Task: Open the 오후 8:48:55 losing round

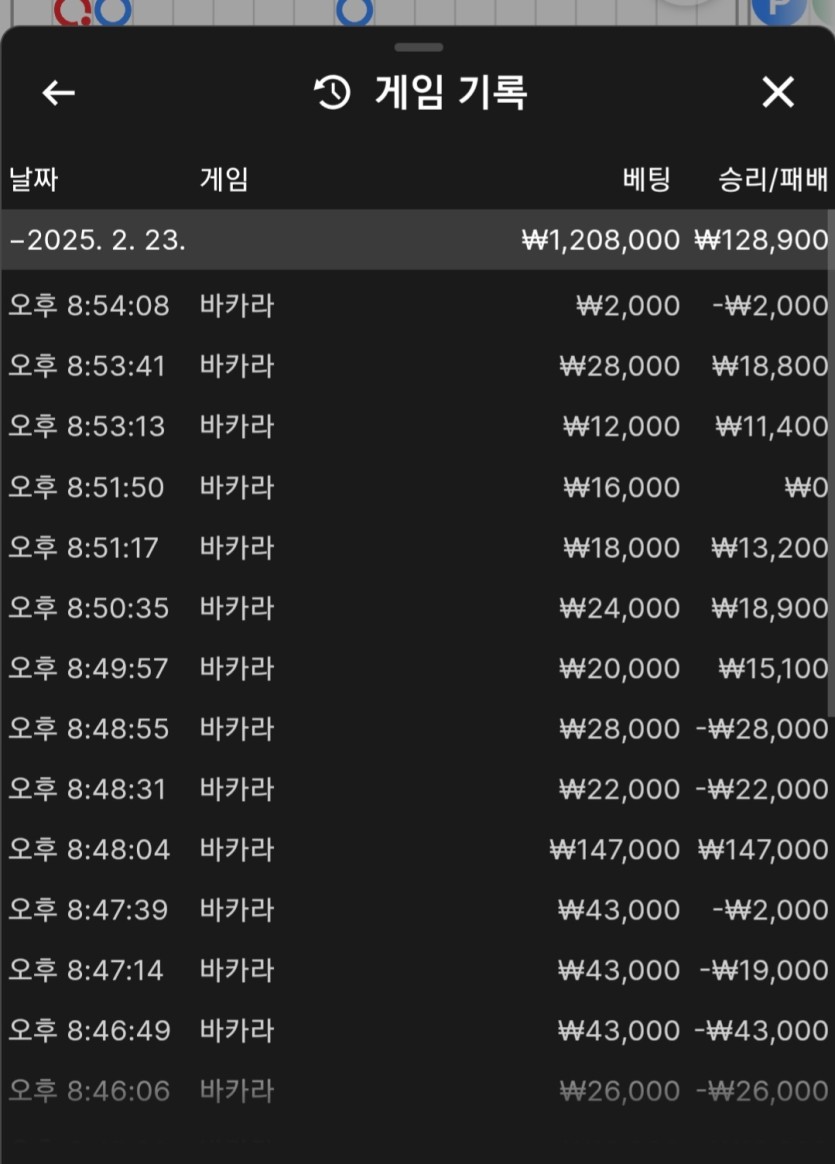Action: click(417, 729)
